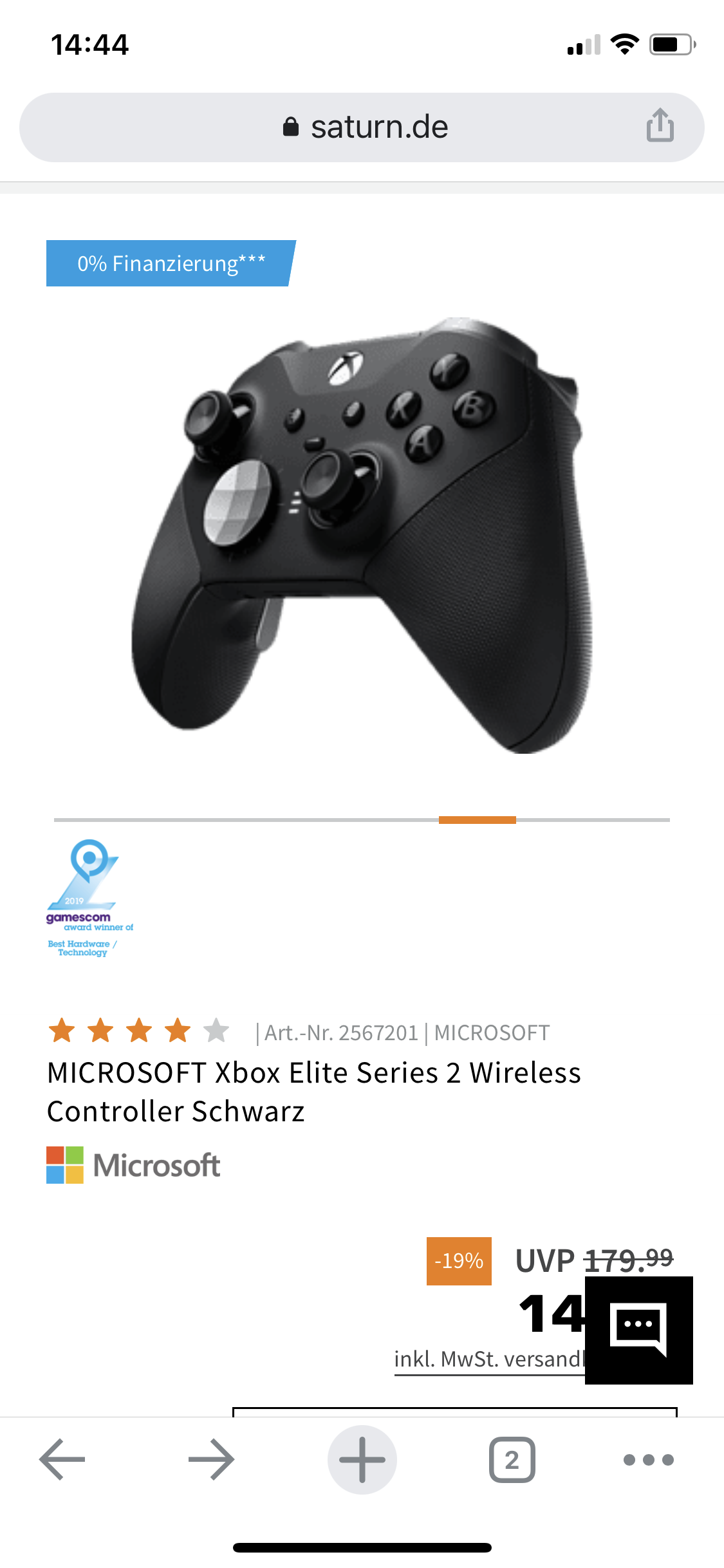Open the 0% Finanzierung badge
This screenshot has width=724, height=1568.
(170, 263)
